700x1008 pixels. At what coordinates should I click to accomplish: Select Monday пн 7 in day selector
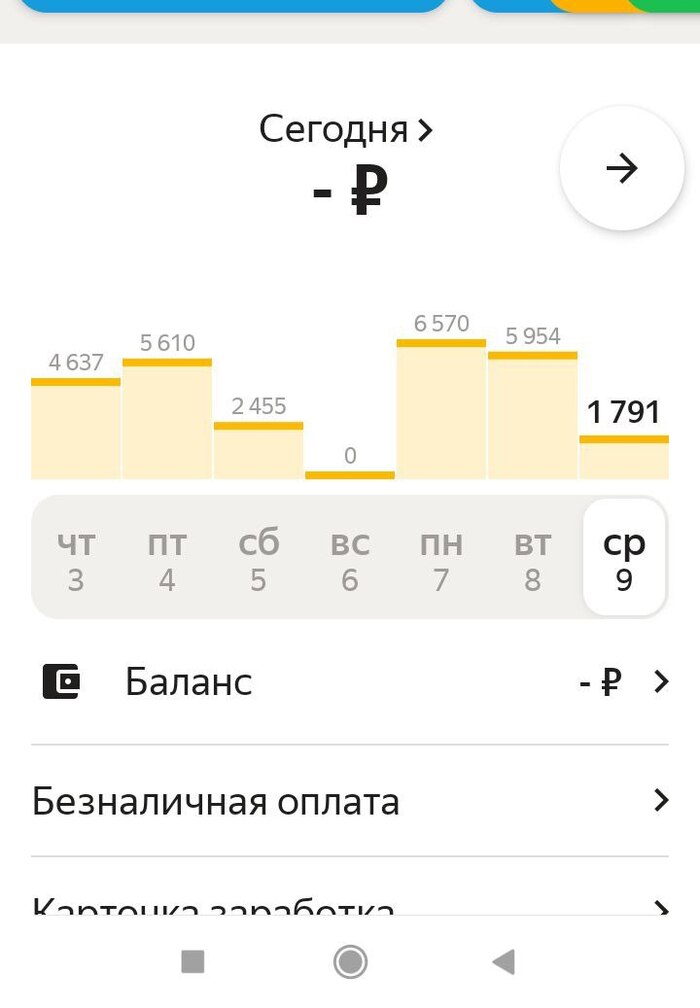pyautogui.click(x=441, y=559)
